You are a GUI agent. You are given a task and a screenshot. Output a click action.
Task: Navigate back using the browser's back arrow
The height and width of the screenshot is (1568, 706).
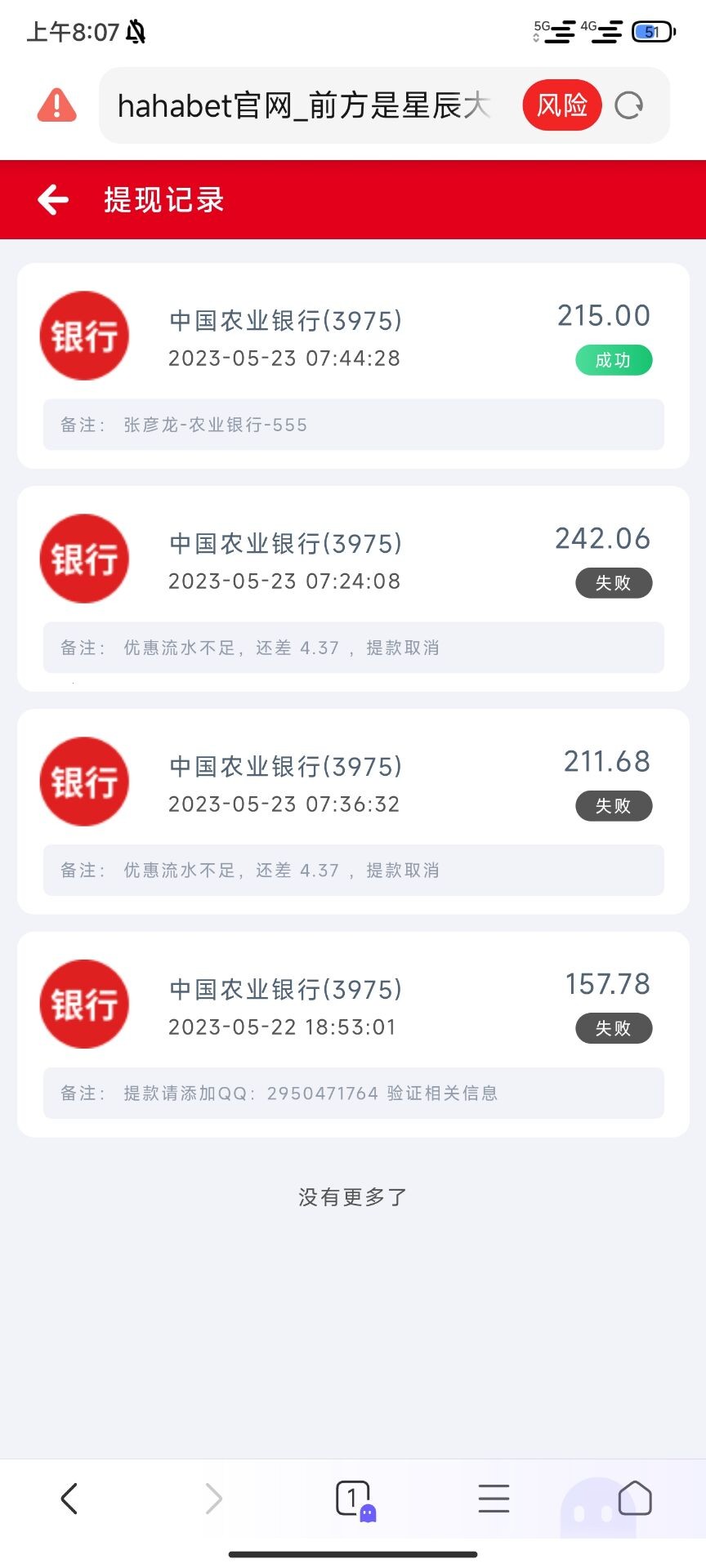pos(69,1499)
